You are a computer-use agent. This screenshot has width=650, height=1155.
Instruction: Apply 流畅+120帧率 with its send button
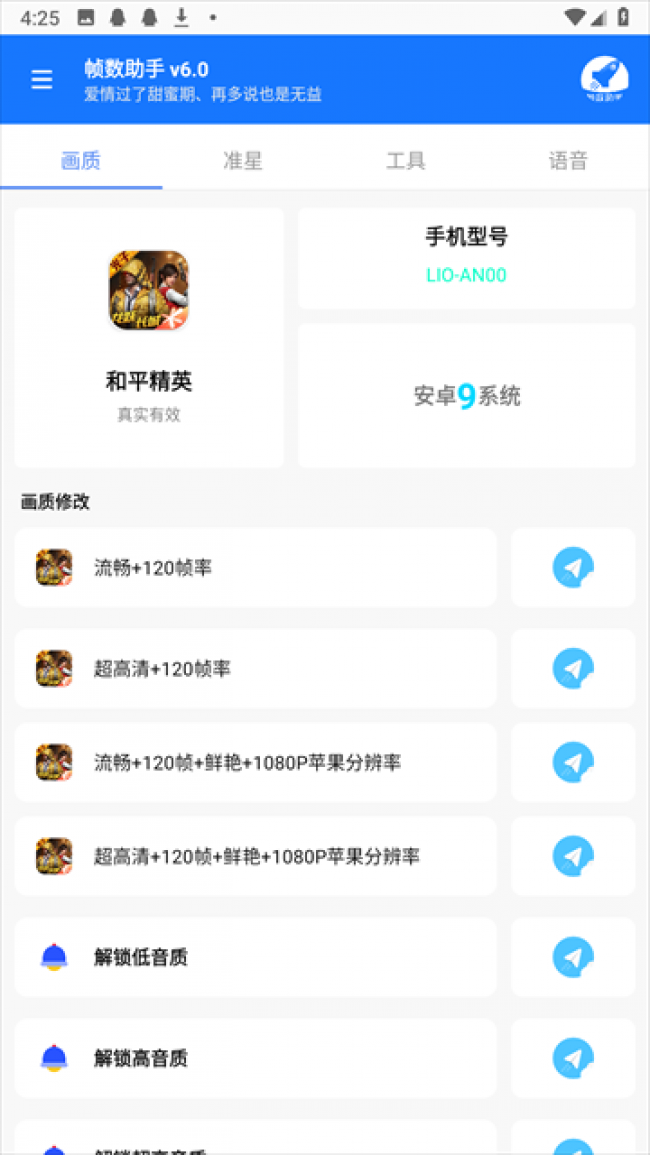coord(573,568)
